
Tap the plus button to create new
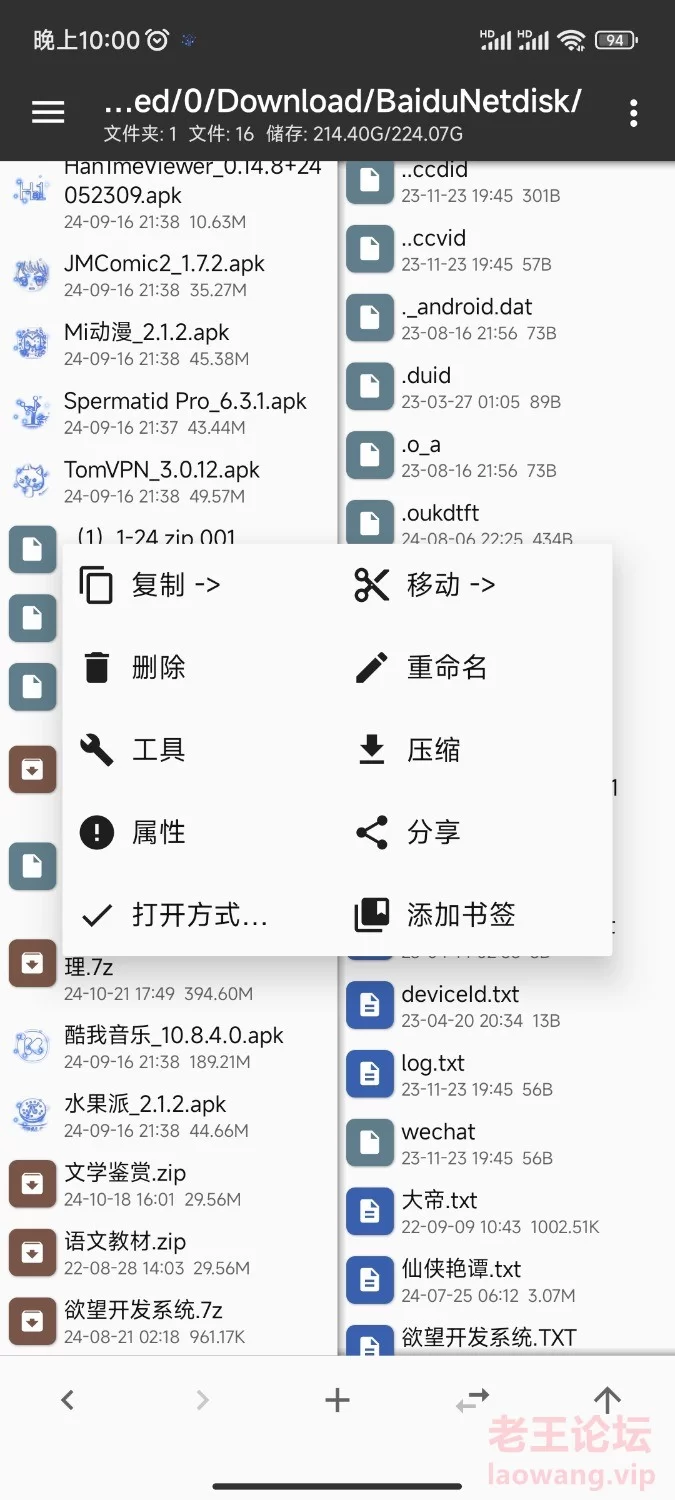click(337, 1400)
